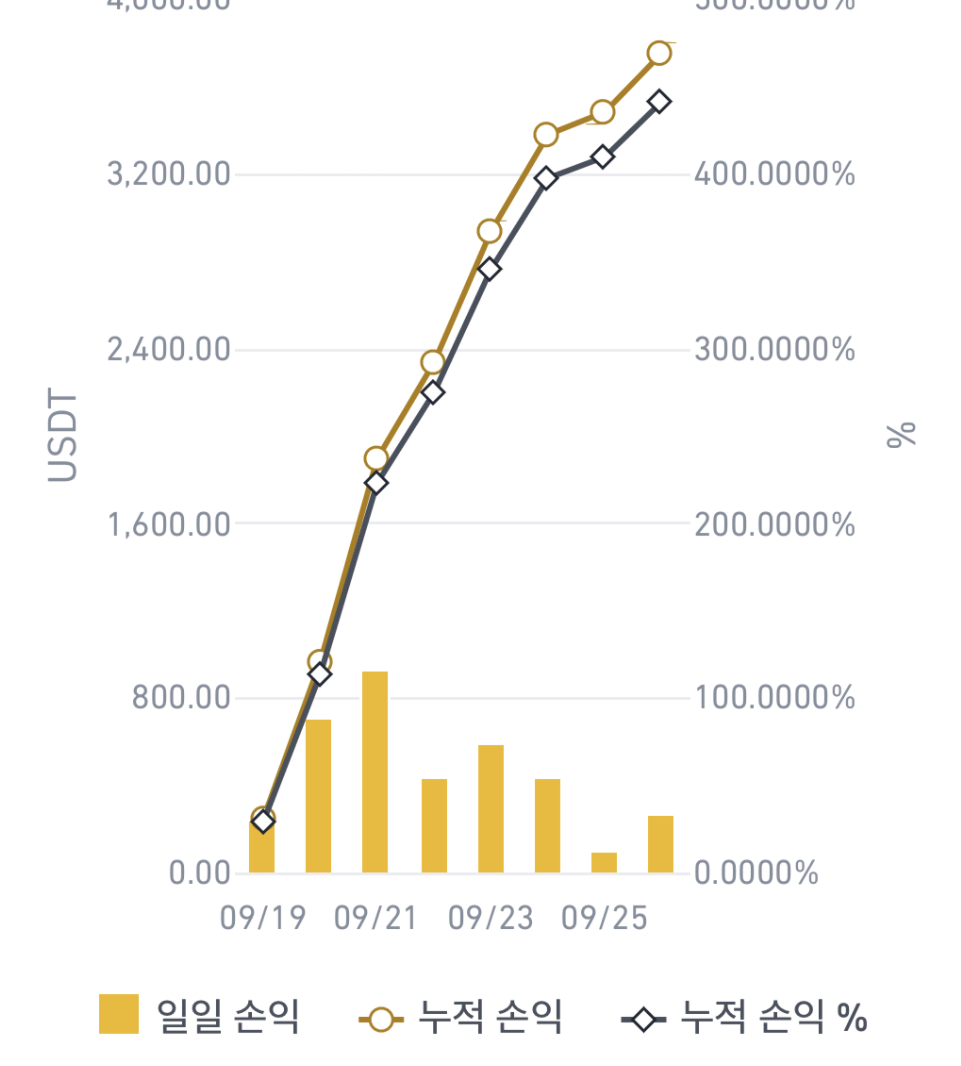Toggle the 일일 손익 legend series

200,1017
